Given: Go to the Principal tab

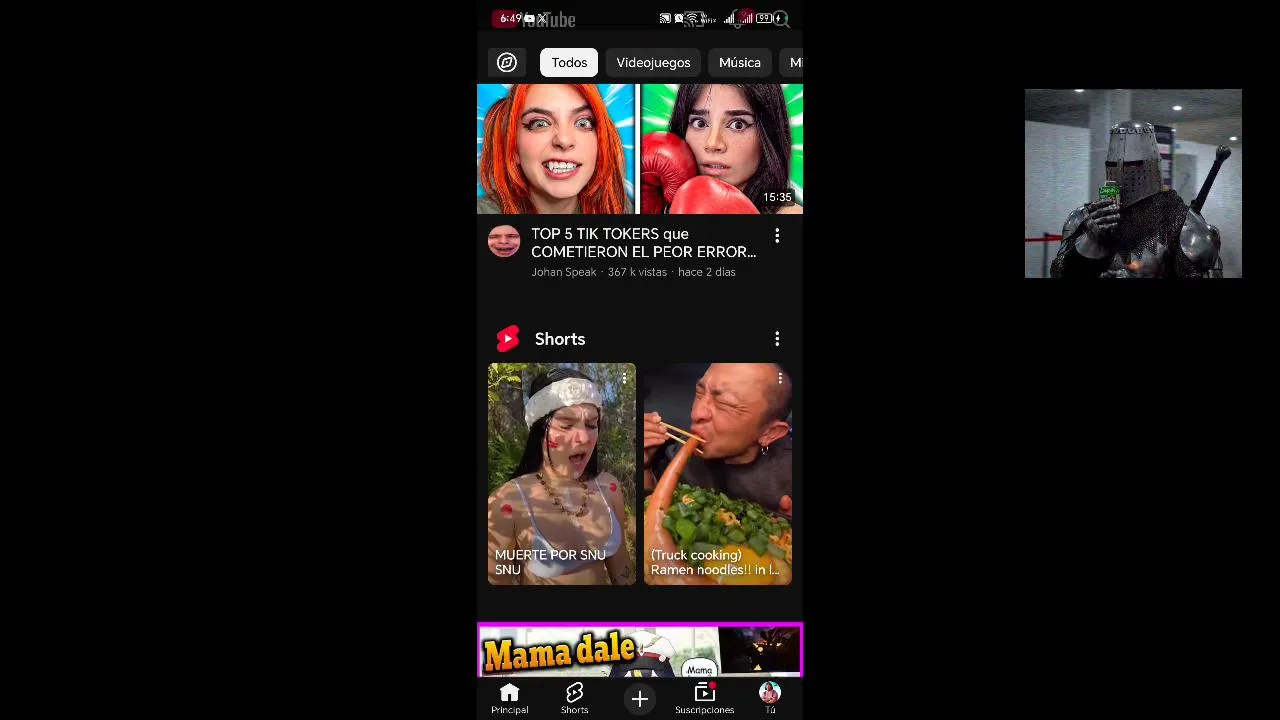Looking at the screenshot, I should coord(509,699).
